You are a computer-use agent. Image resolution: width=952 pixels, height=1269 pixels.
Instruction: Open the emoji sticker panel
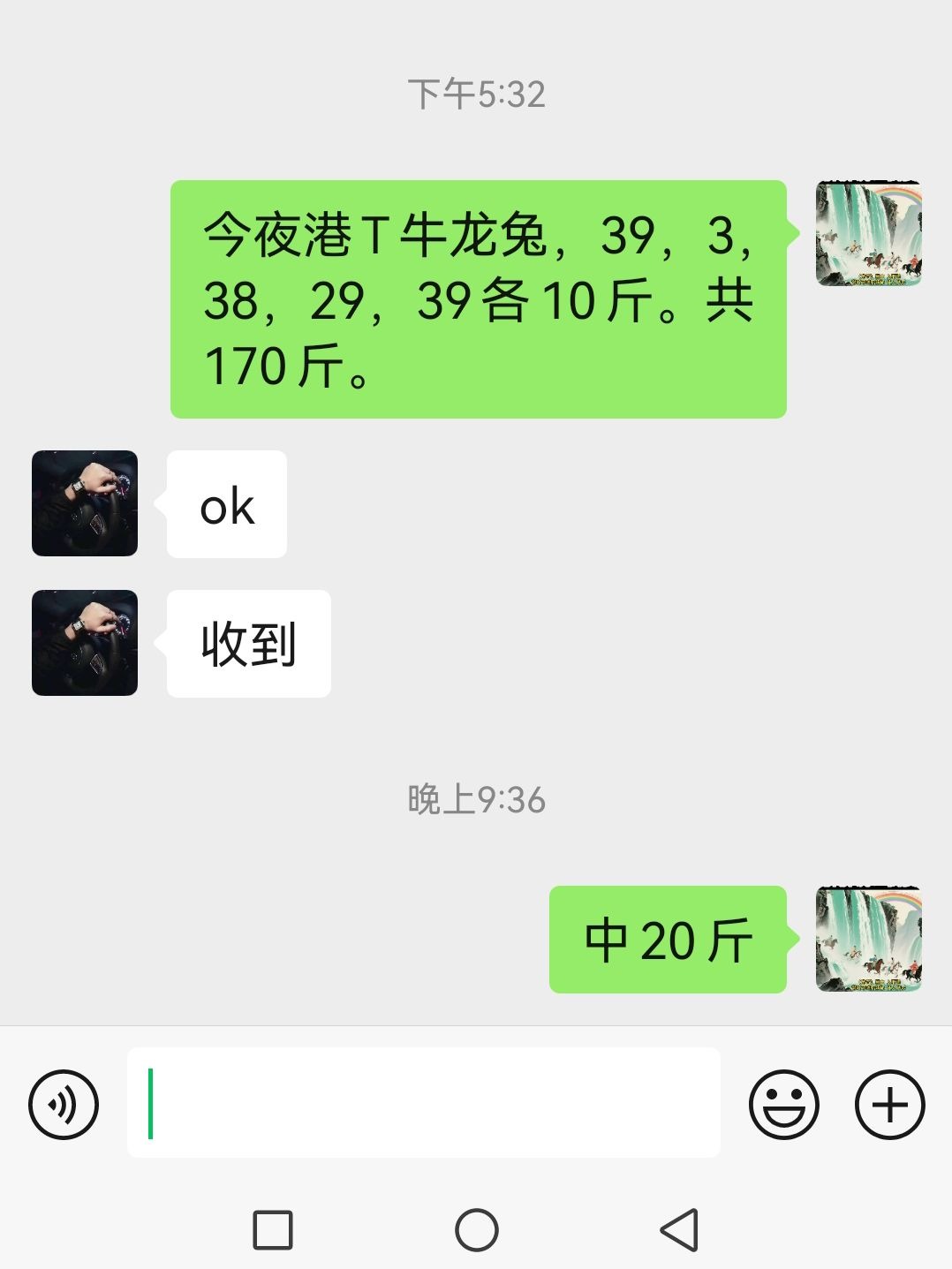click(783, 1104)
